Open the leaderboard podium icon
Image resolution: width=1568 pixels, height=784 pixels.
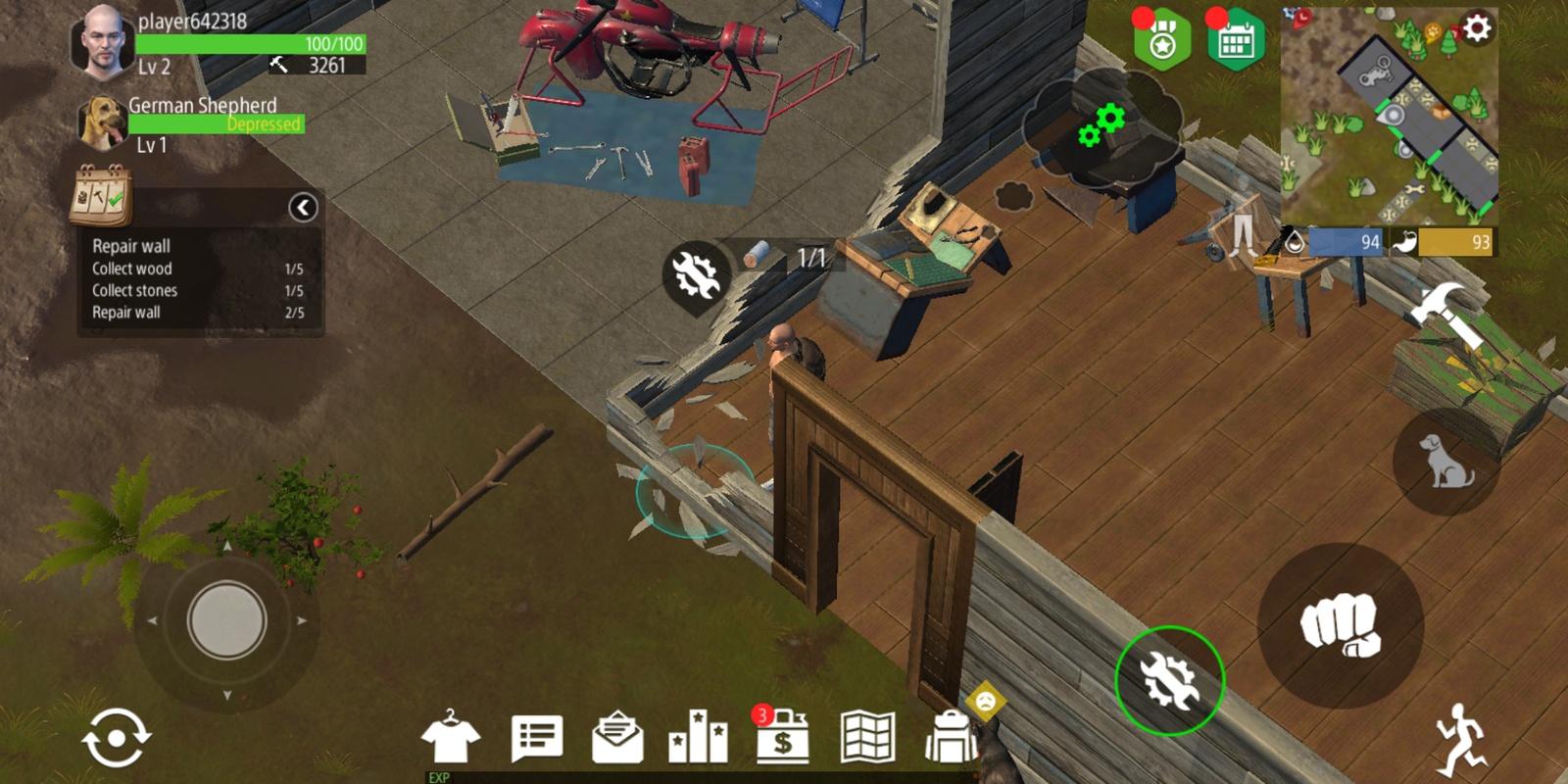click(698, 739)
